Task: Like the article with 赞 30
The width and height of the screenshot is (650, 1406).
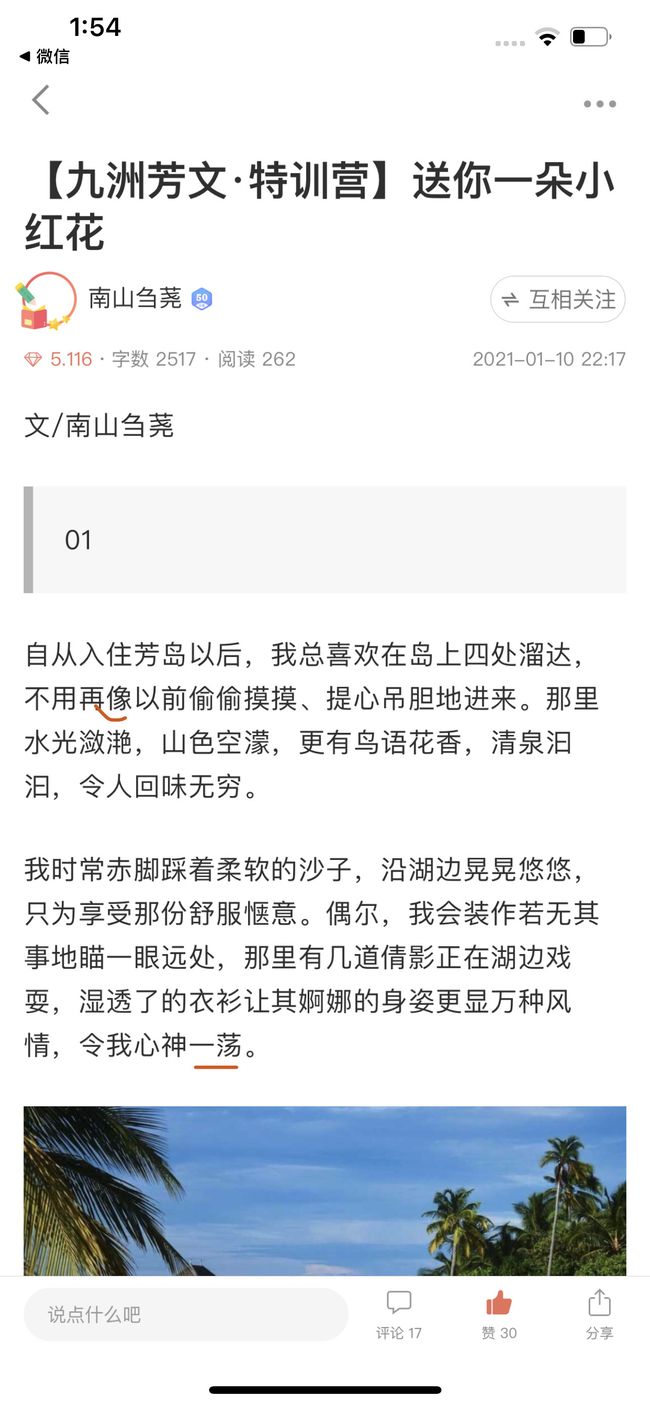Action: pos(499,1314)
